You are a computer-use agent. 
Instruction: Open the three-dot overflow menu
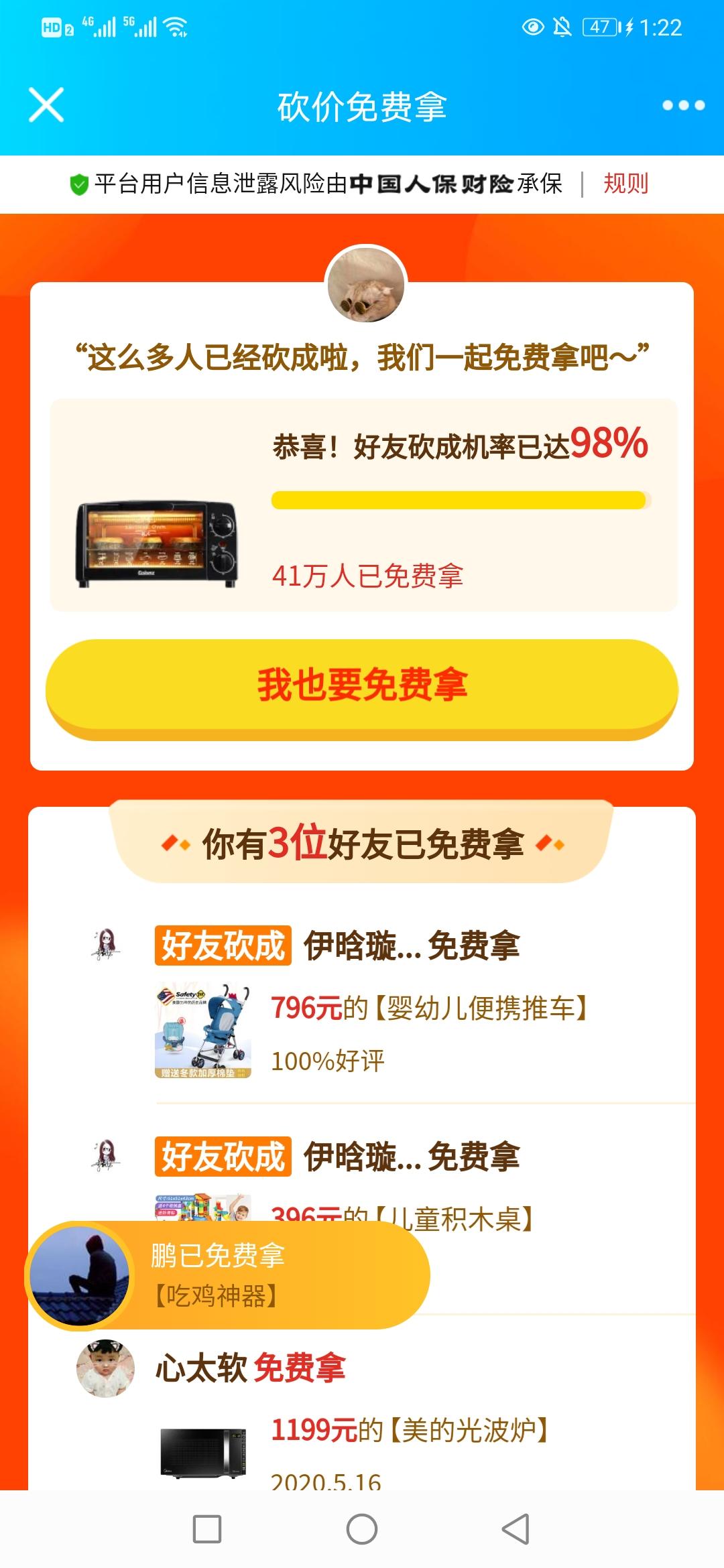pos(682,105)
